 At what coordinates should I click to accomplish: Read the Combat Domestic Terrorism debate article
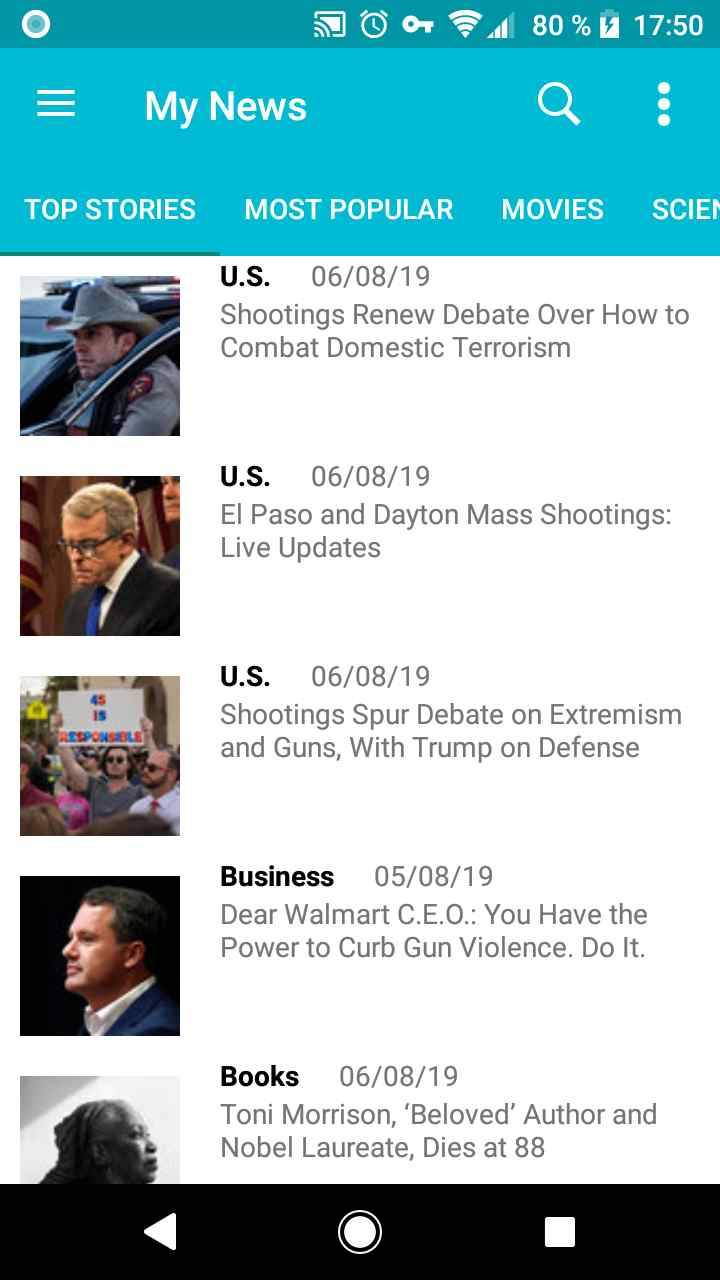coord(454,331)
